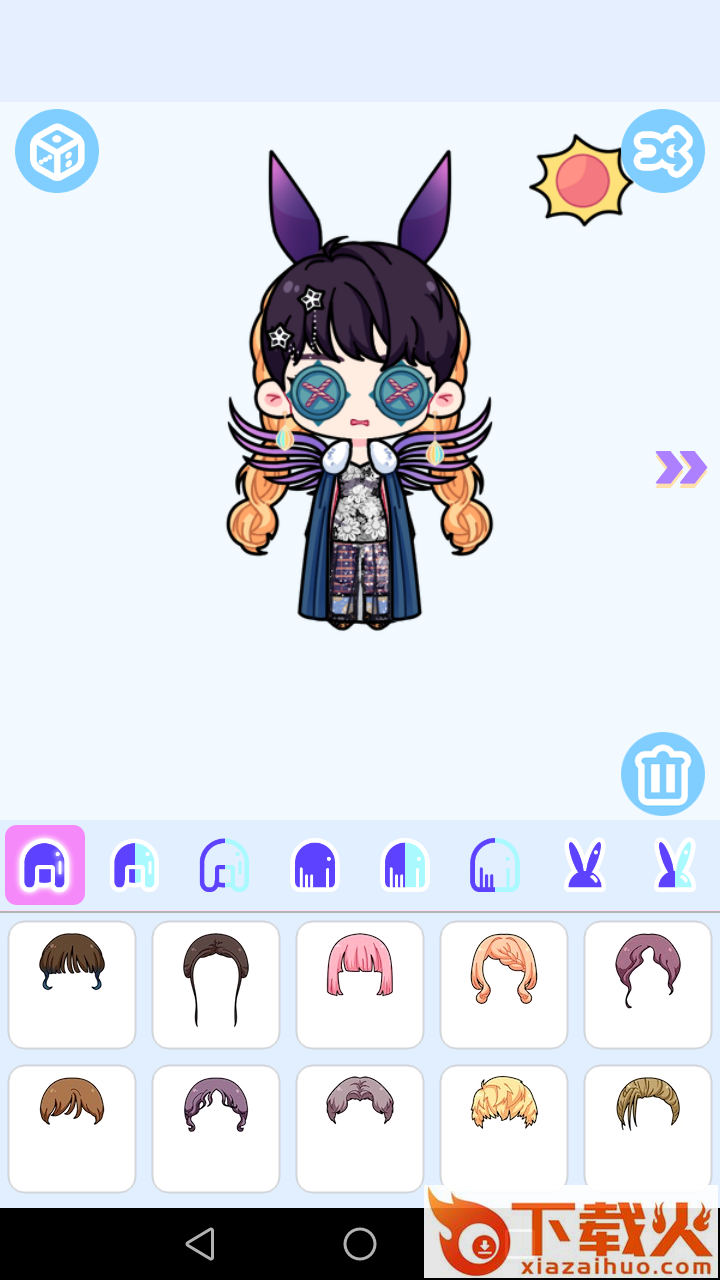Pick the spiky yellow blonde hairstyle

pyautogui.click(x=504, y=1128)
